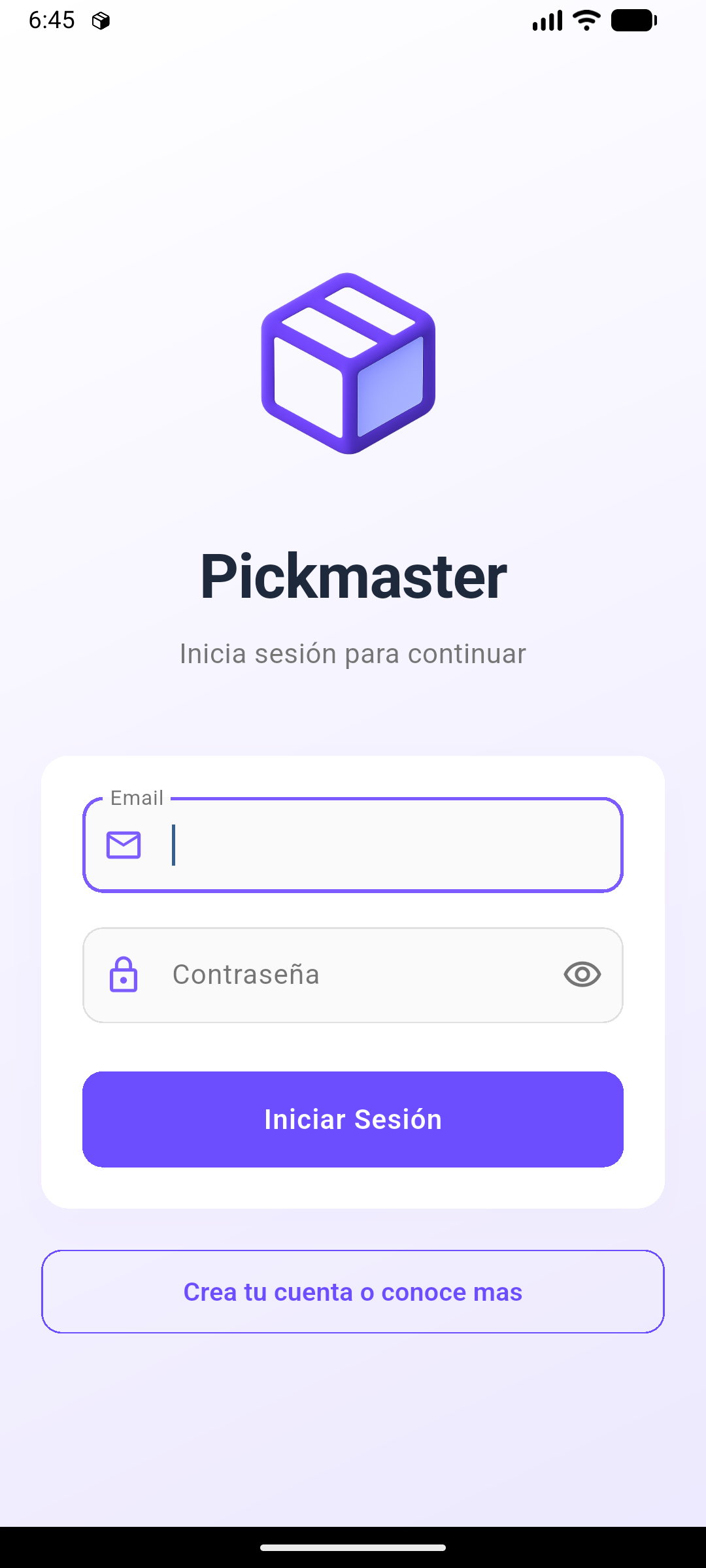Click the padlock icon in the password field
This screenshot has width=706, height=1568.
(x=123, y=973)
